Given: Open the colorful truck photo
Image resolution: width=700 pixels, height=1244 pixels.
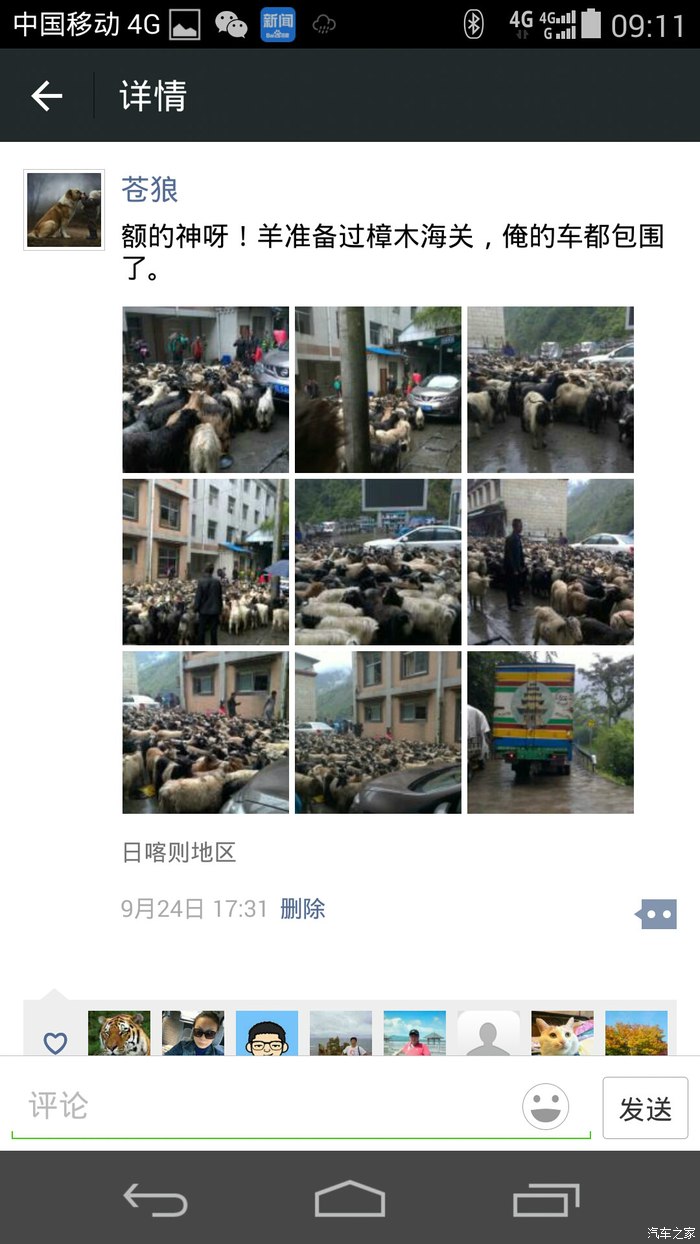Looking at the screenshot, I should click(550, 732).
